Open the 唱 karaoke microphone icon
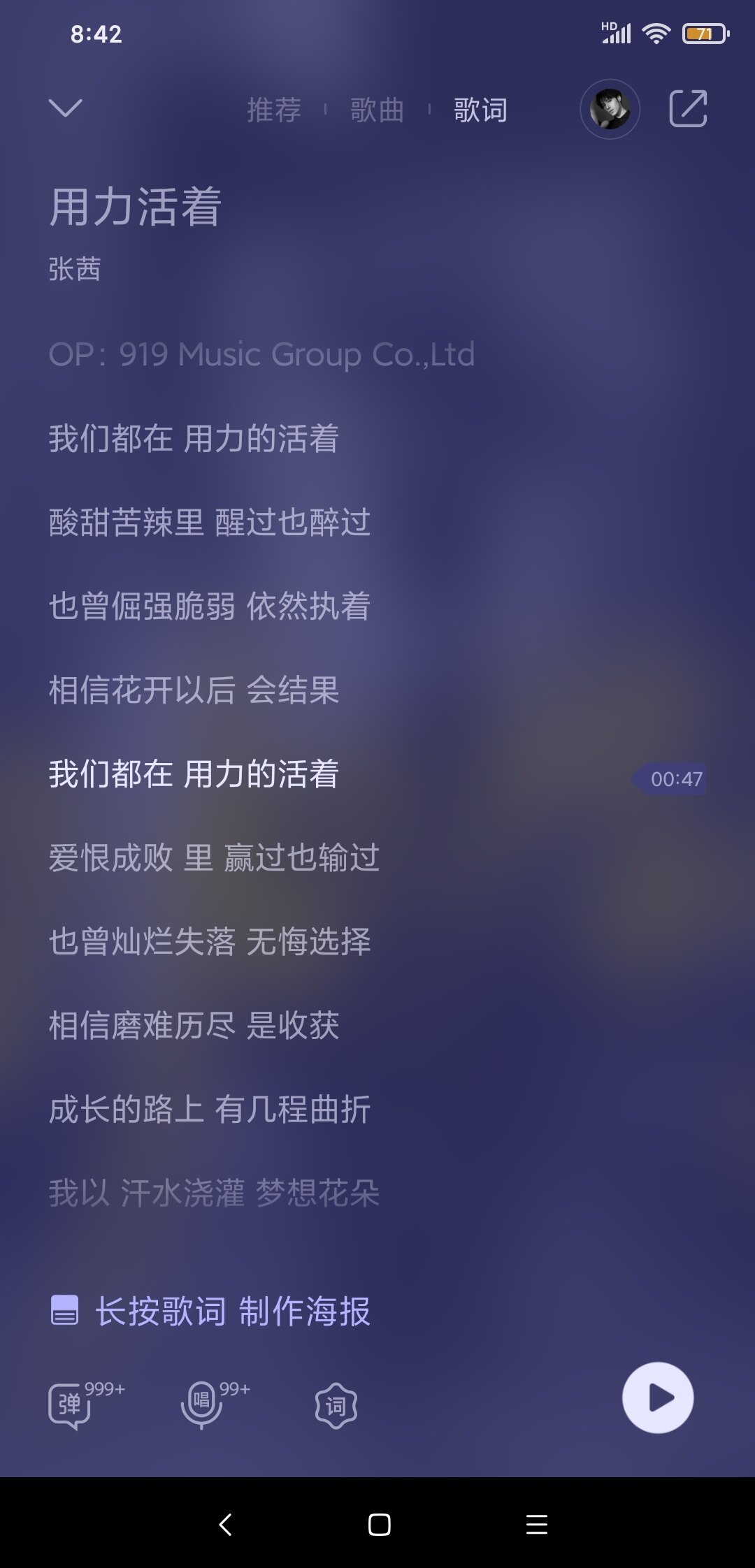The height and width of the screenshot is (1568, 755). pyautogui.click(x=201, y=1403)
